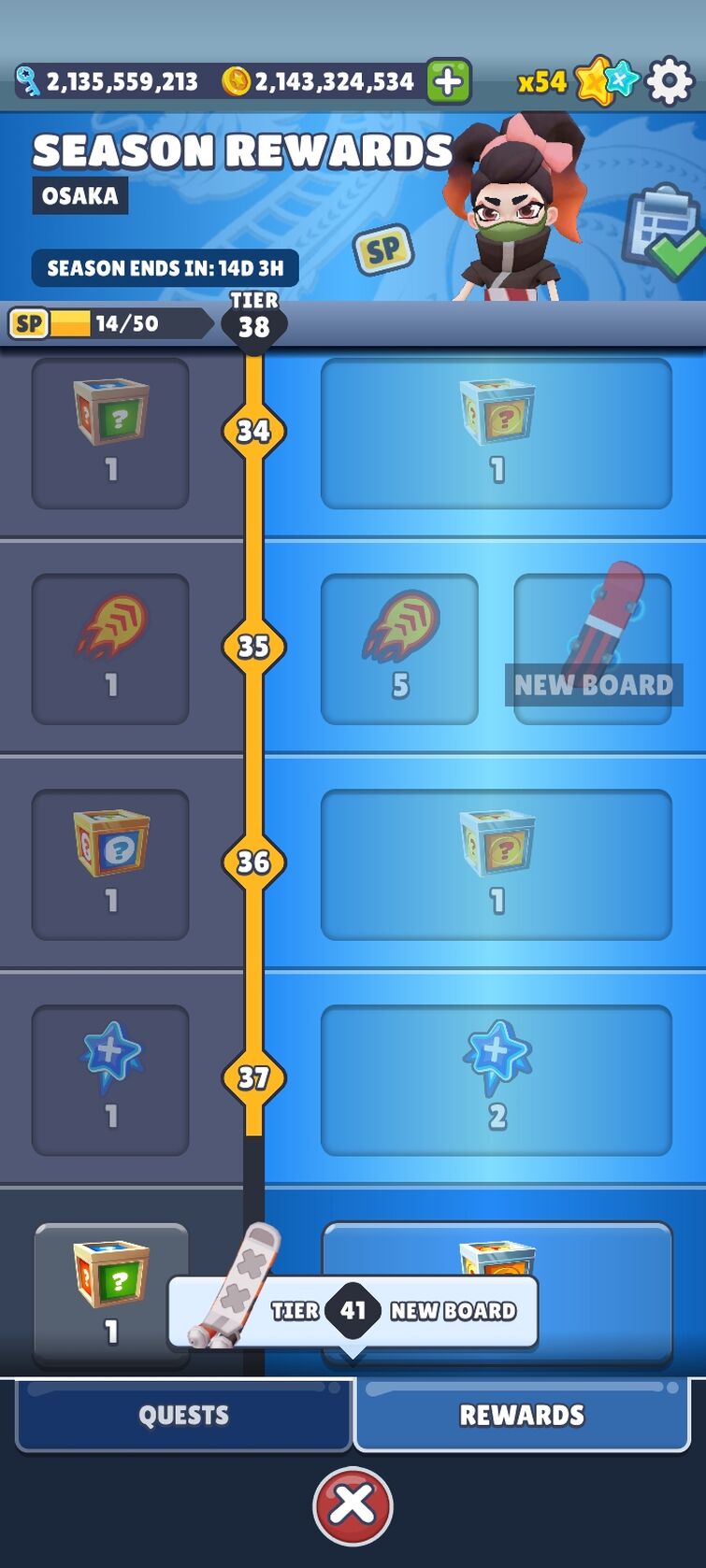View the tier 35 New Board reward
Image resolution: width=706 pixels, height=1568 pixels.
point(593,648)
